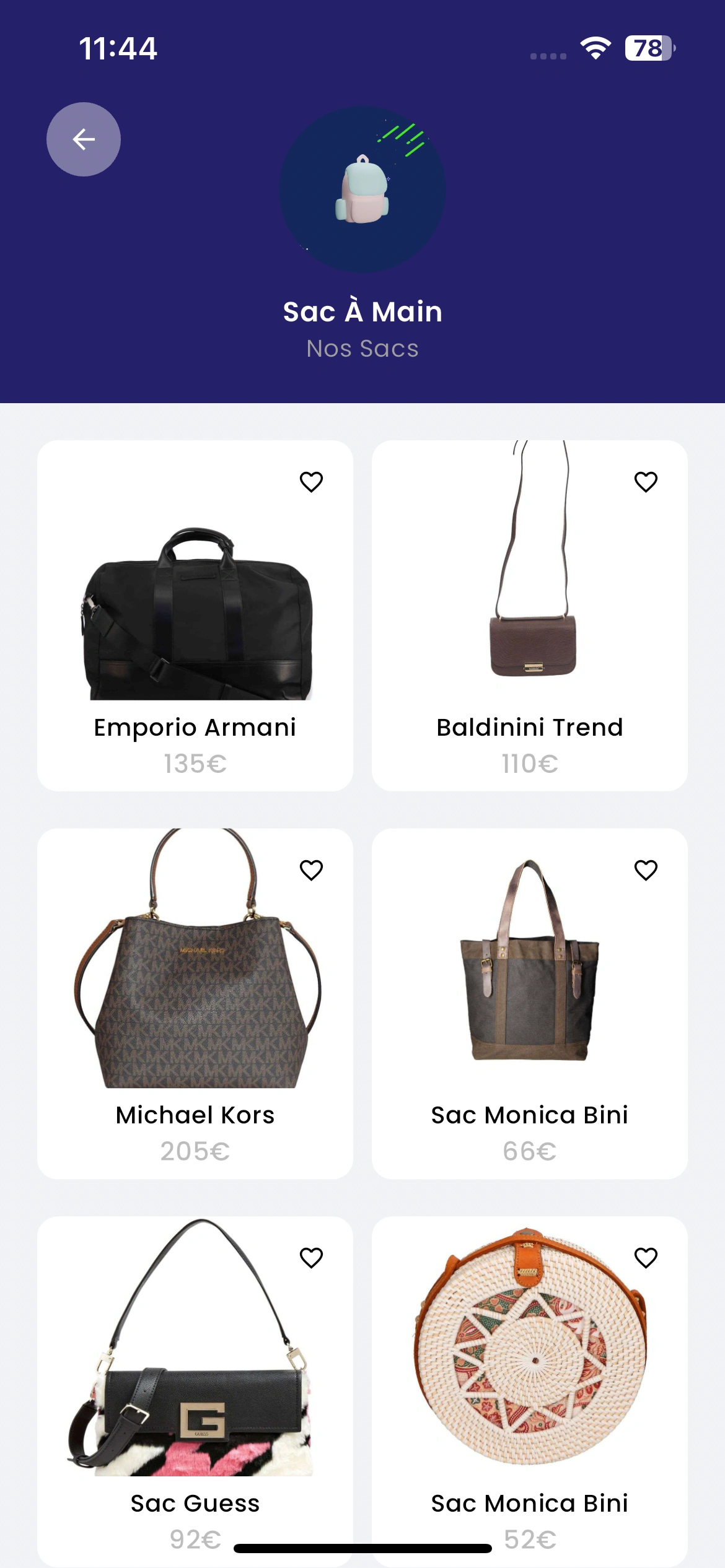725x1568 pixels.
Task: Open the Emporio Armani bag card
Action: click(195, 616)
